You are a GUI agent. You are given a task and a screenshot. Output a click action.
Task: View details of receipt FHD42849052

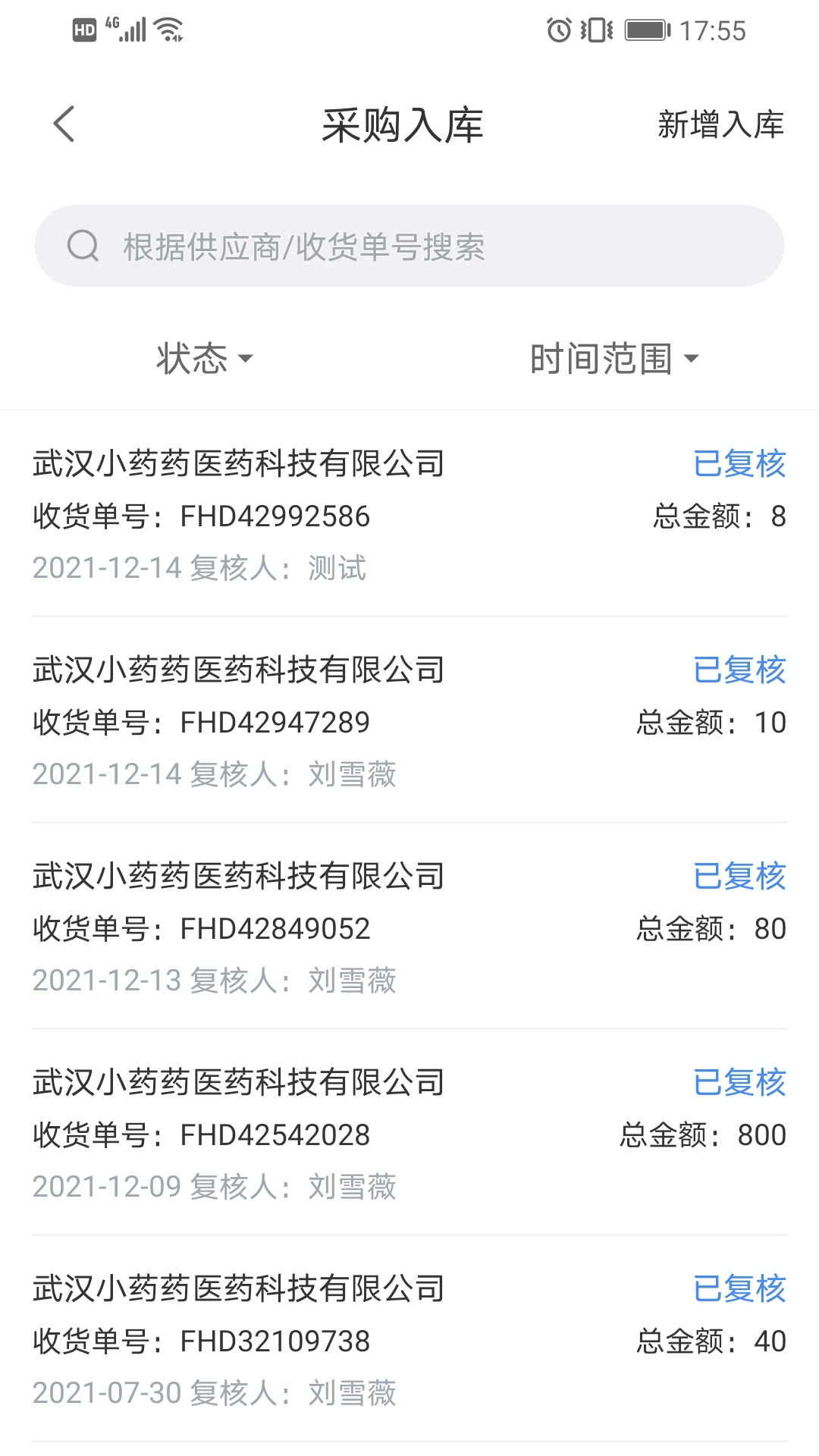409,928
